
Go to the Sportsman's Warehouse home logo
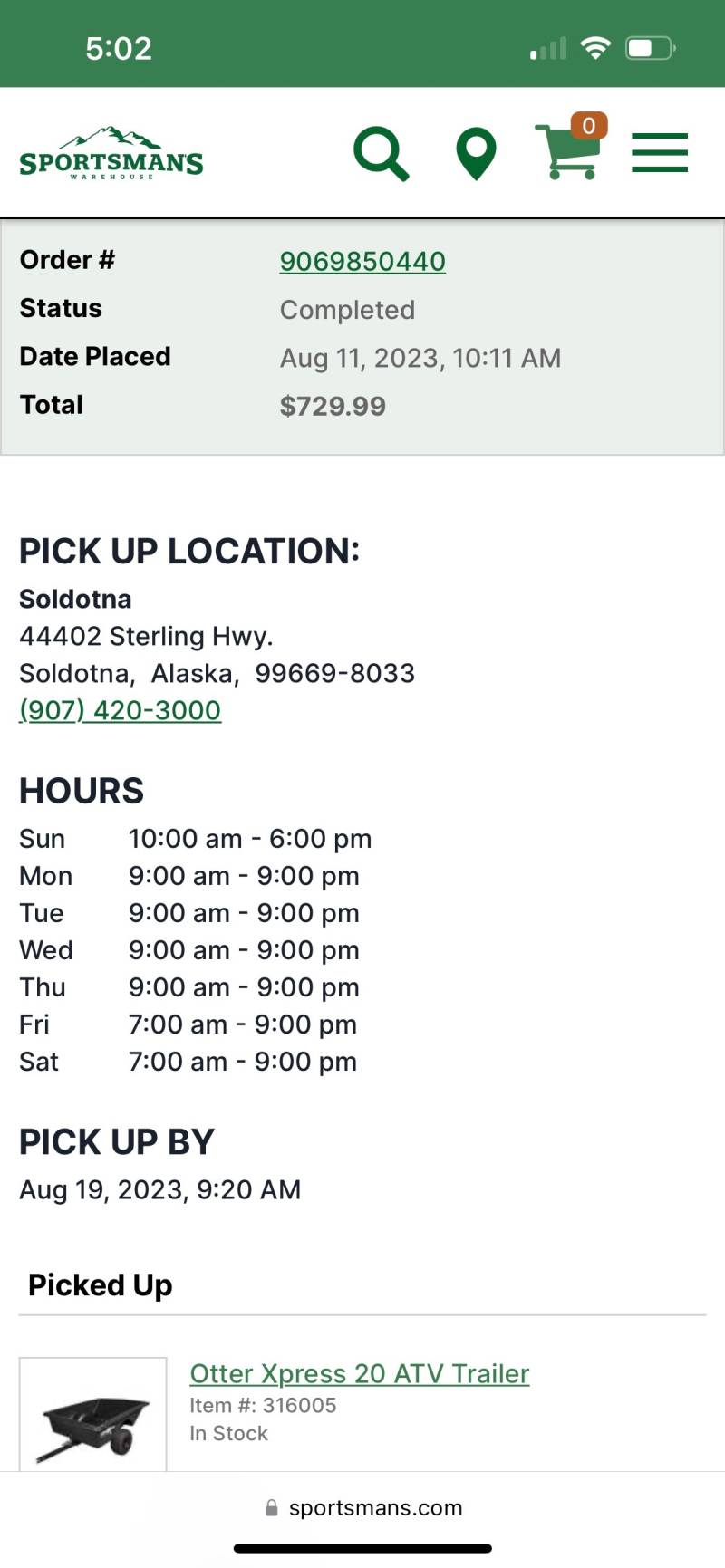click(111, 153)
